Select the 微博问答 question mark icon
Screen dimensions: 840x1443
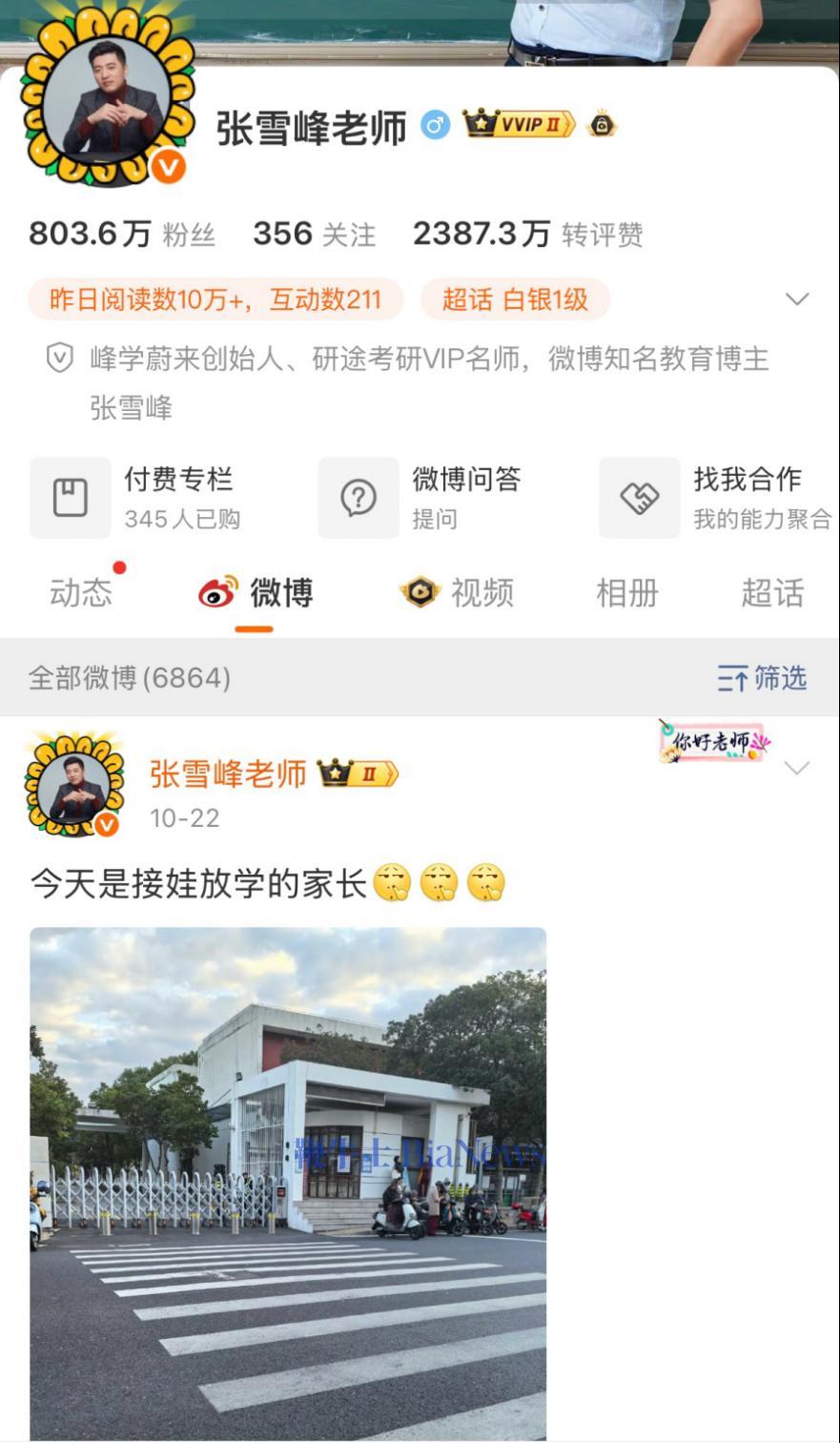tap(359, 497)
